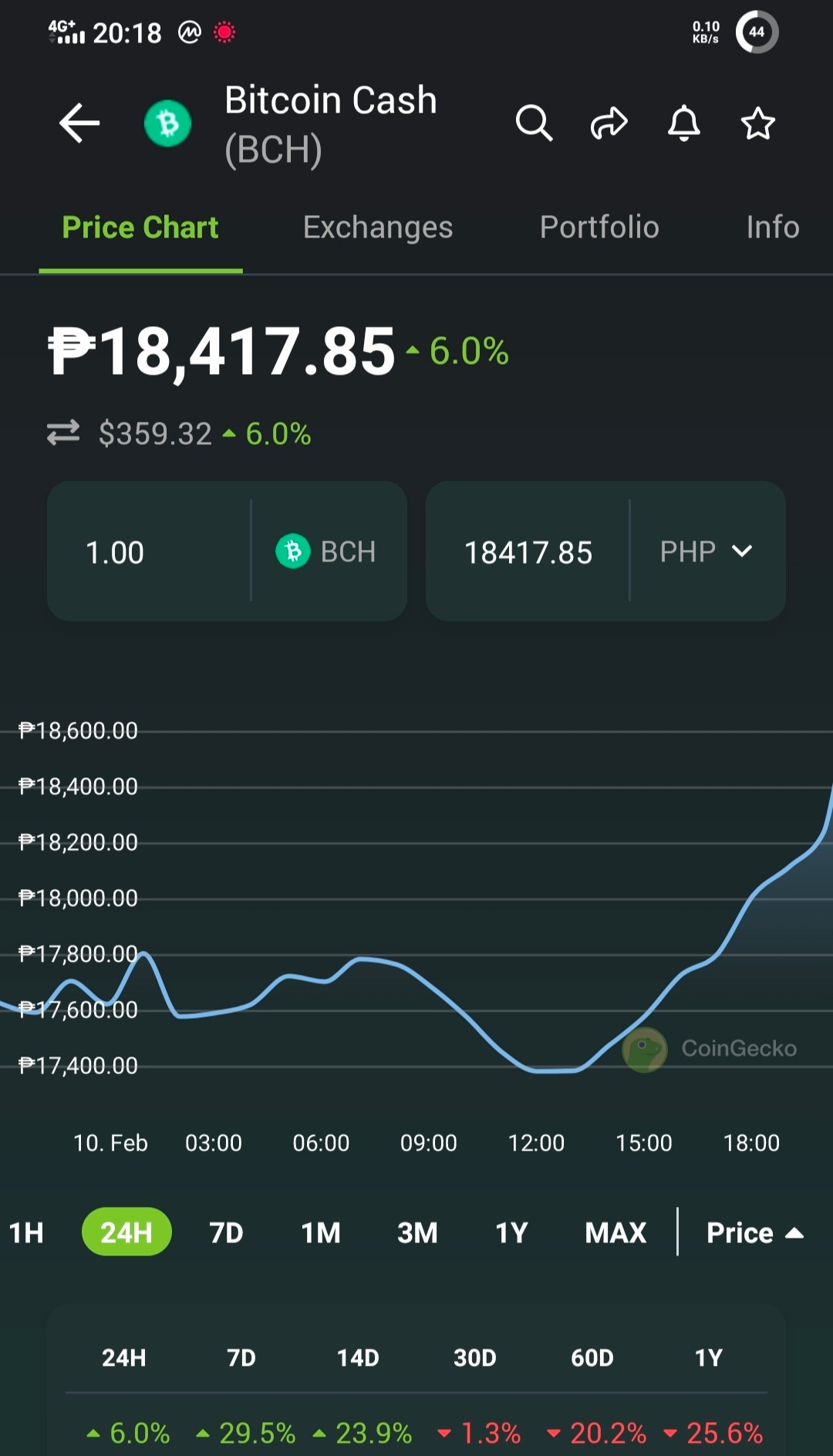The height and width of the screenshot is (1456, 833).
Task: Open the PHP currency dropdown
Action: 707,551
